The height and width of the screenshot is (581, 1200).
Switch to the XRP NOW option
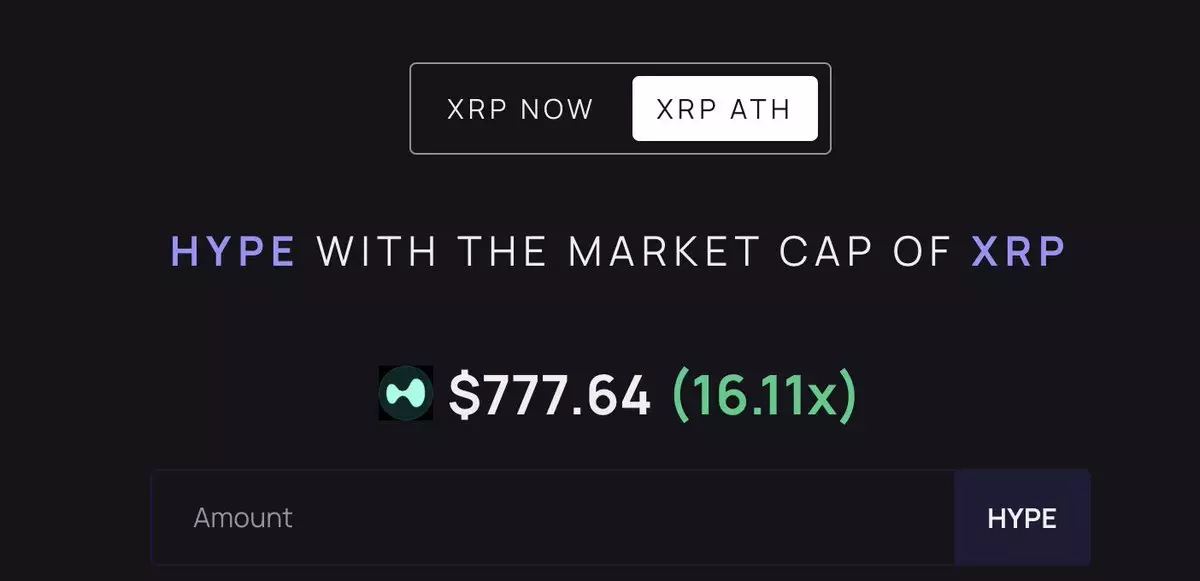point(520,109)
